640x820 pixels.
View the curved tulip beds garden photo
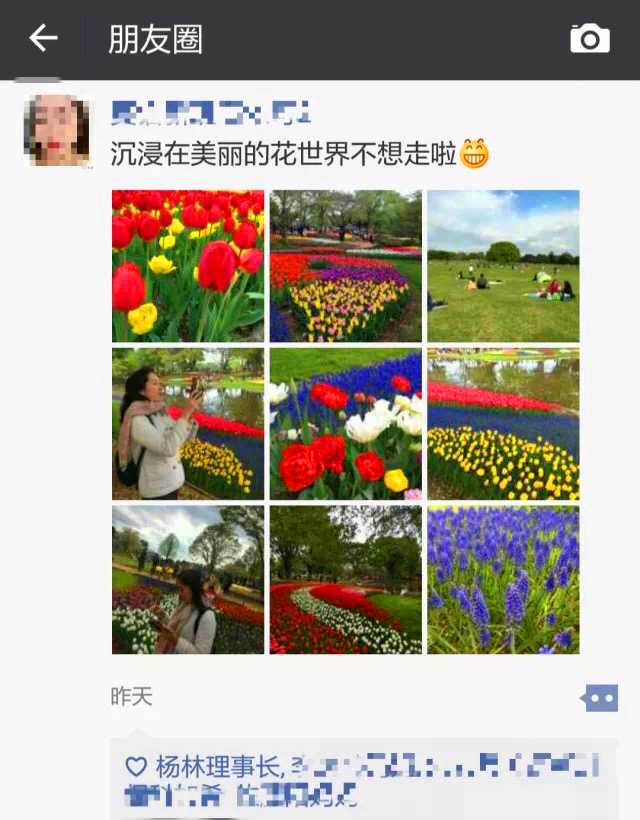tap(345, 266)
